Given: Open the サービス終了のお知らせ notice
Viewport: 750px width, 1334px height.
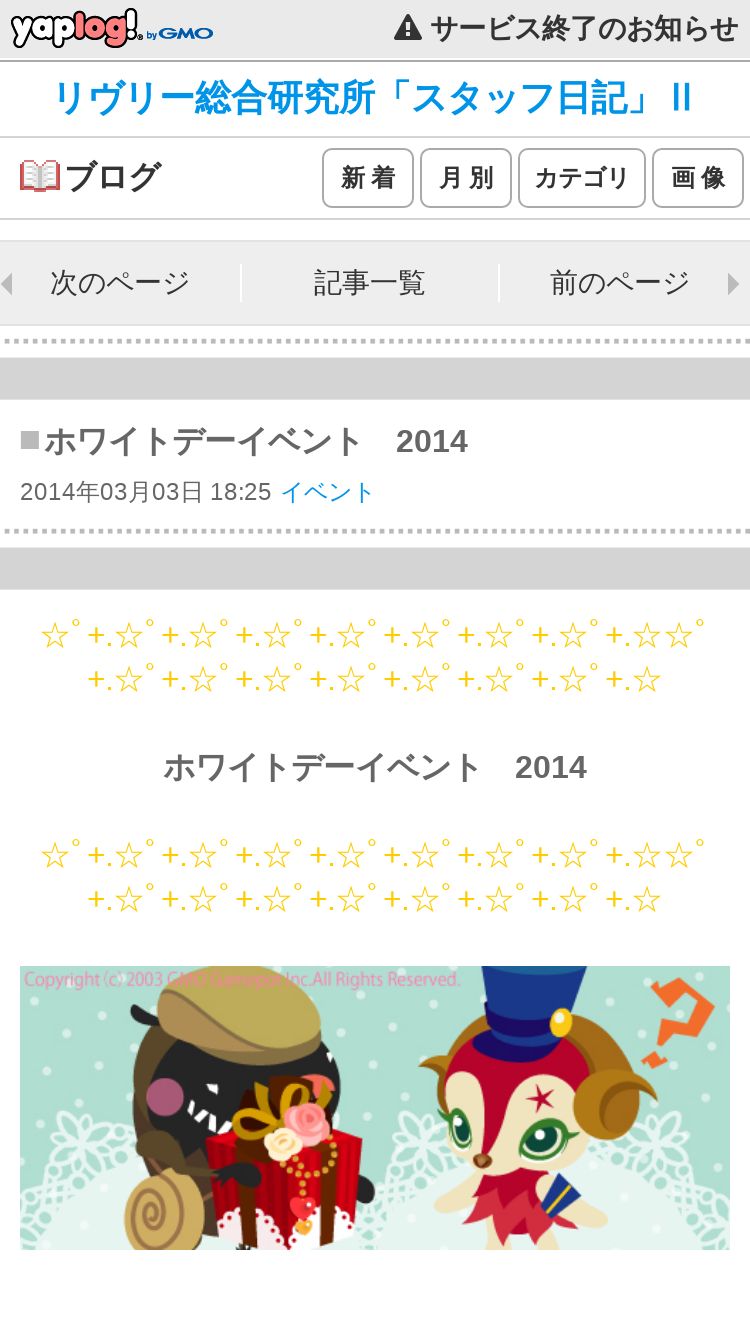Looking at the screenshot, I should point(566,28).
